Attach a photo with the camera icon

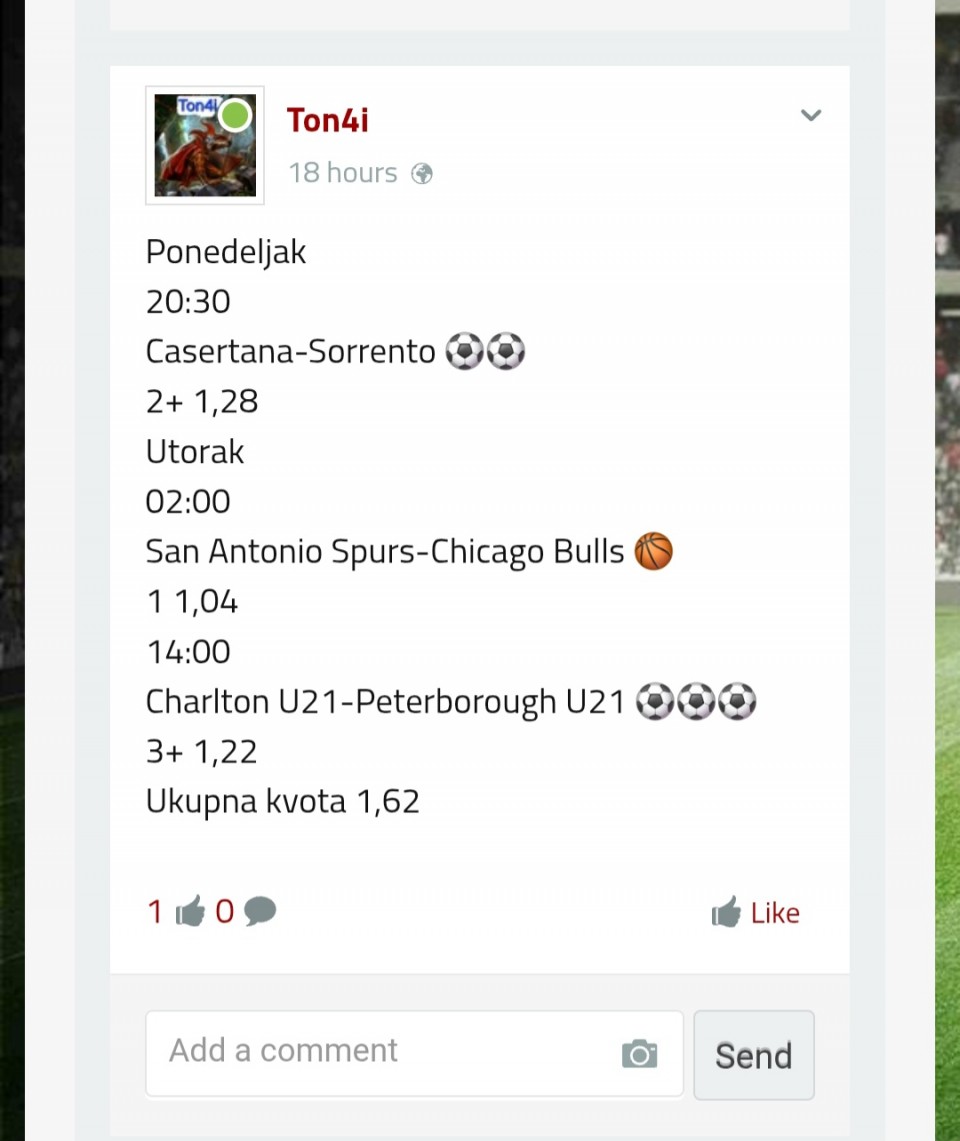pyautogui.click(x=639, y=1053)
